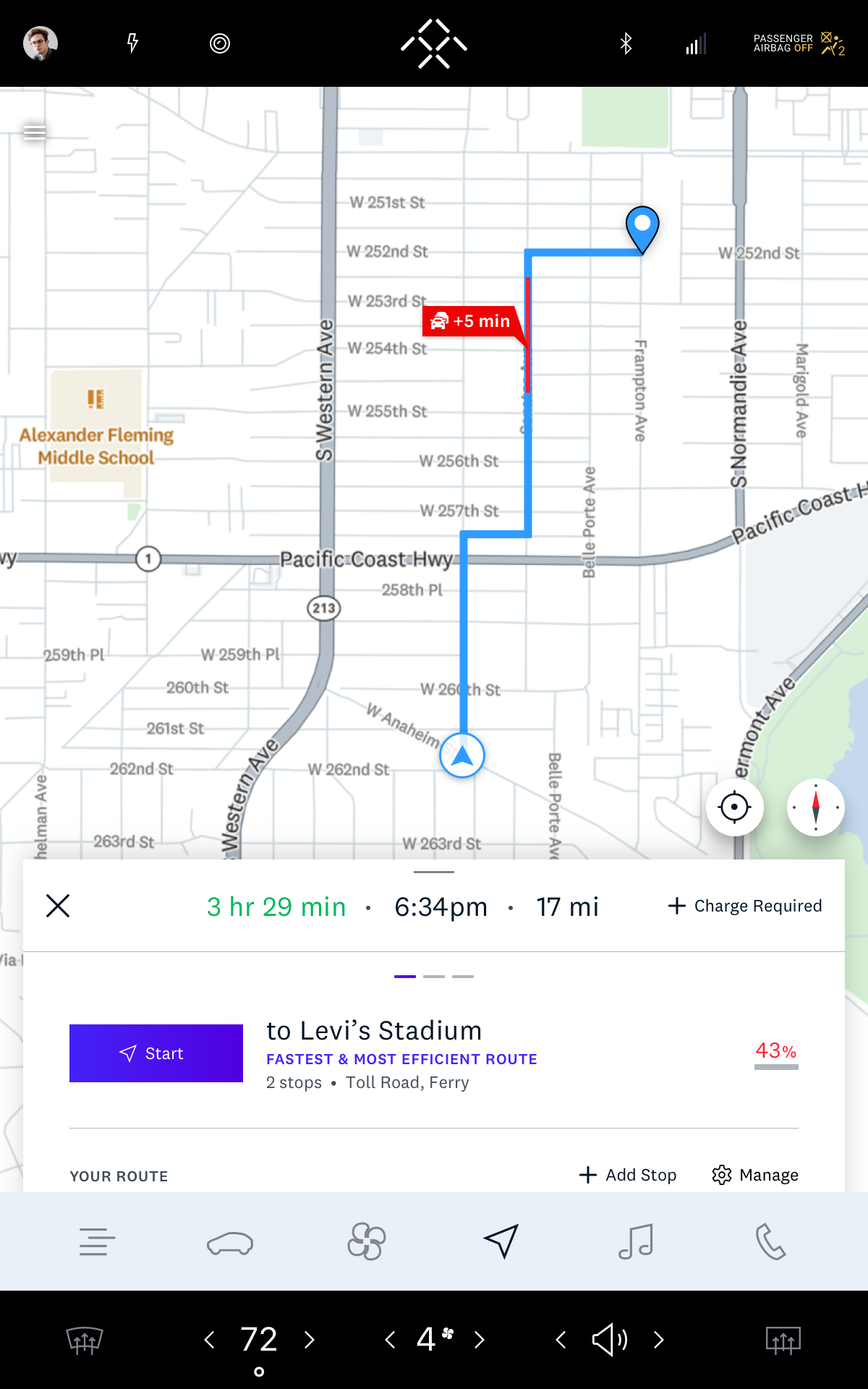Open the hamburger menu on the map
The image size is (868, 1389).
[35, 132]
